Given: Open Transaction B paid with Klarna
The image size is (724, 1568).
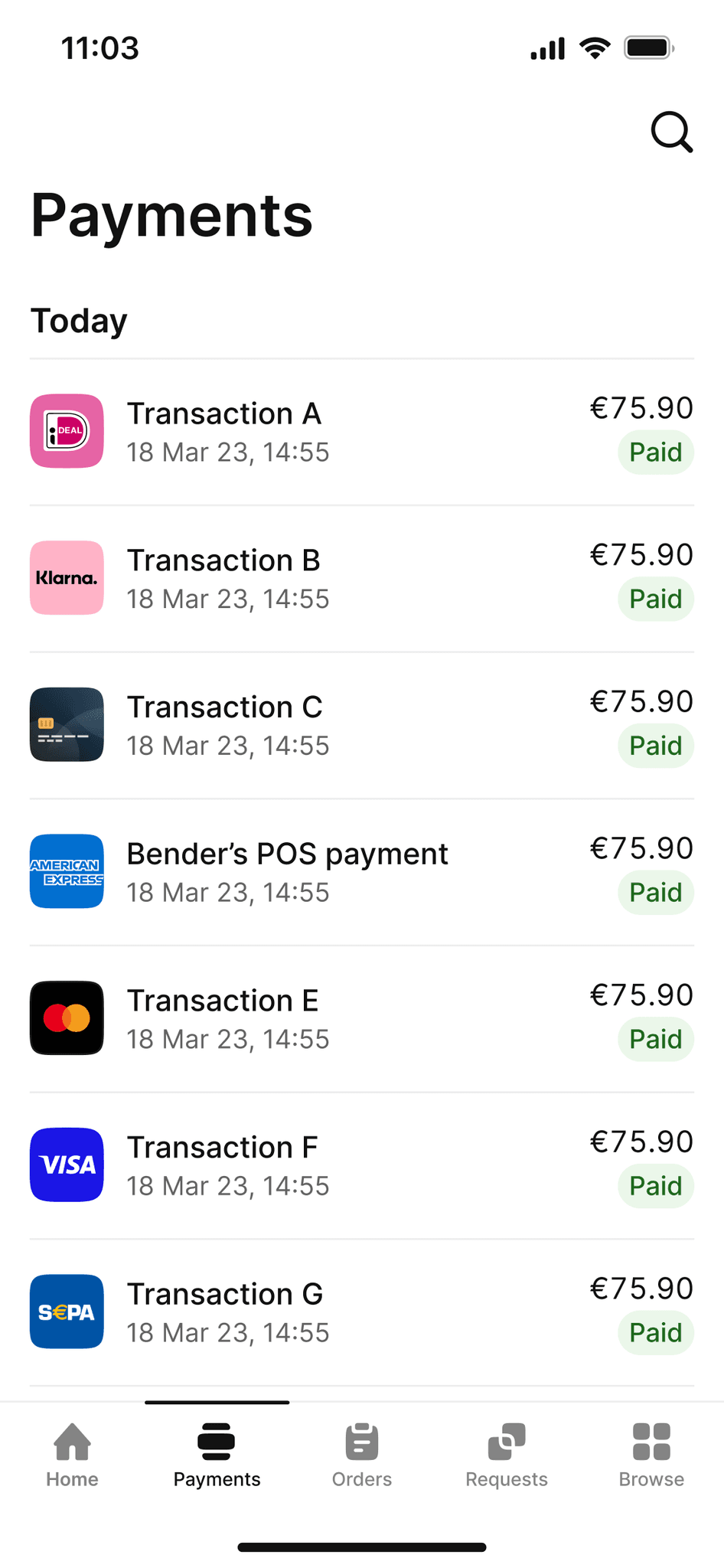Looking at the screenshot, I should 362,579.
